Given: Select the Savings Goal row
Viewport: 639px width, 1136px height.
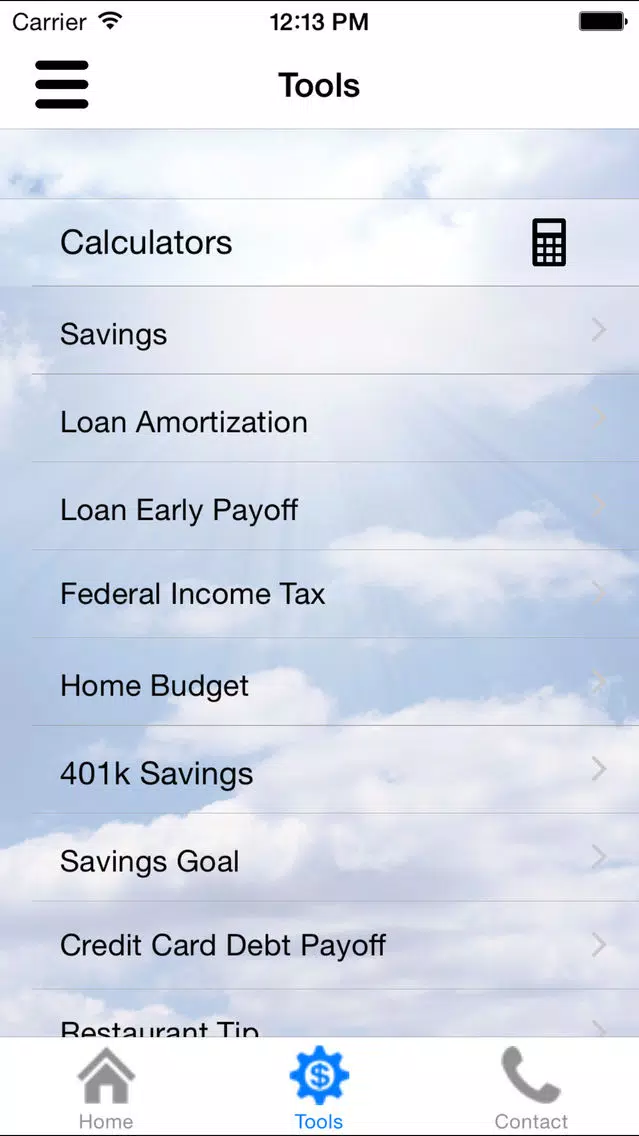Looking at the screenshot, I should tap(320, 858).
